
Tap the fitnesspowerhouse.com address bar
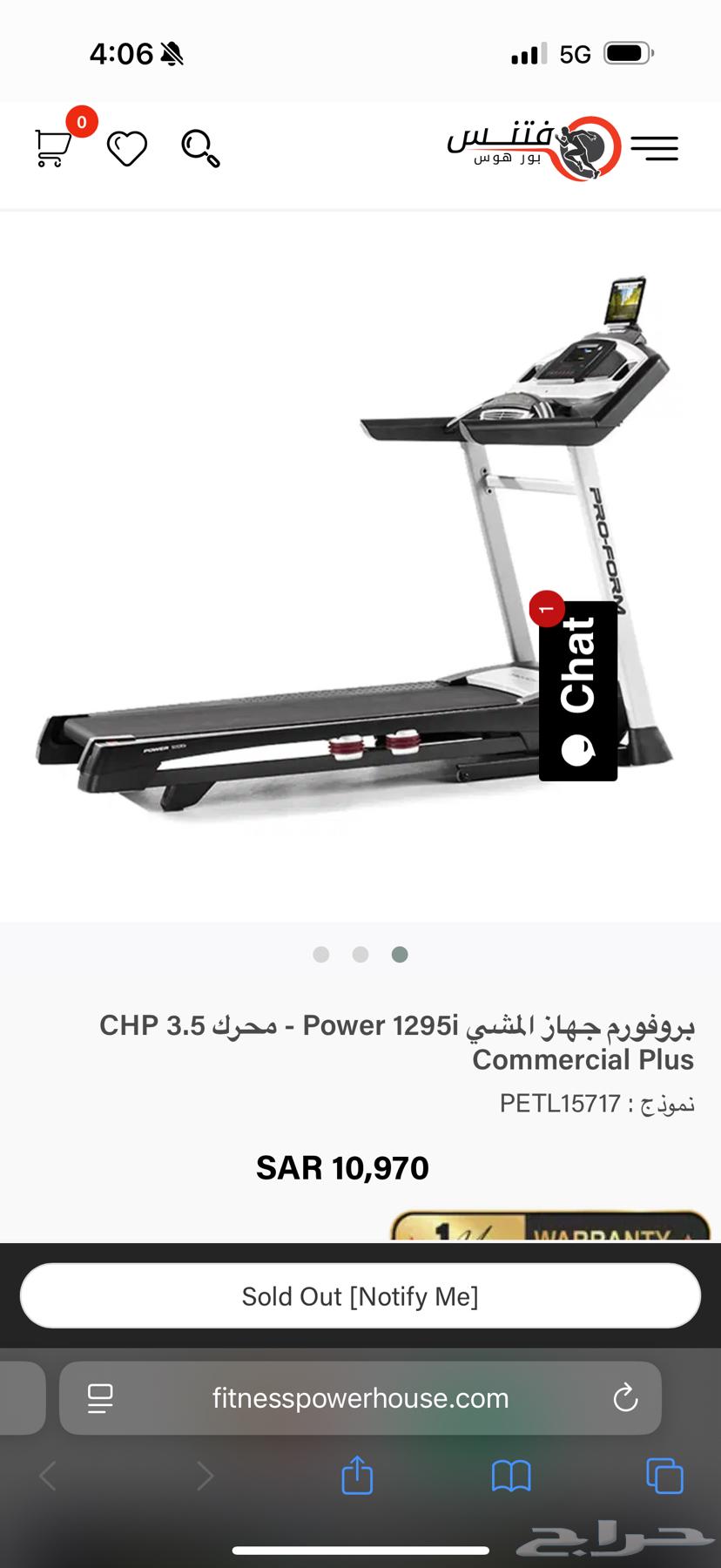pyautogui.click(x=360, y=1398)
